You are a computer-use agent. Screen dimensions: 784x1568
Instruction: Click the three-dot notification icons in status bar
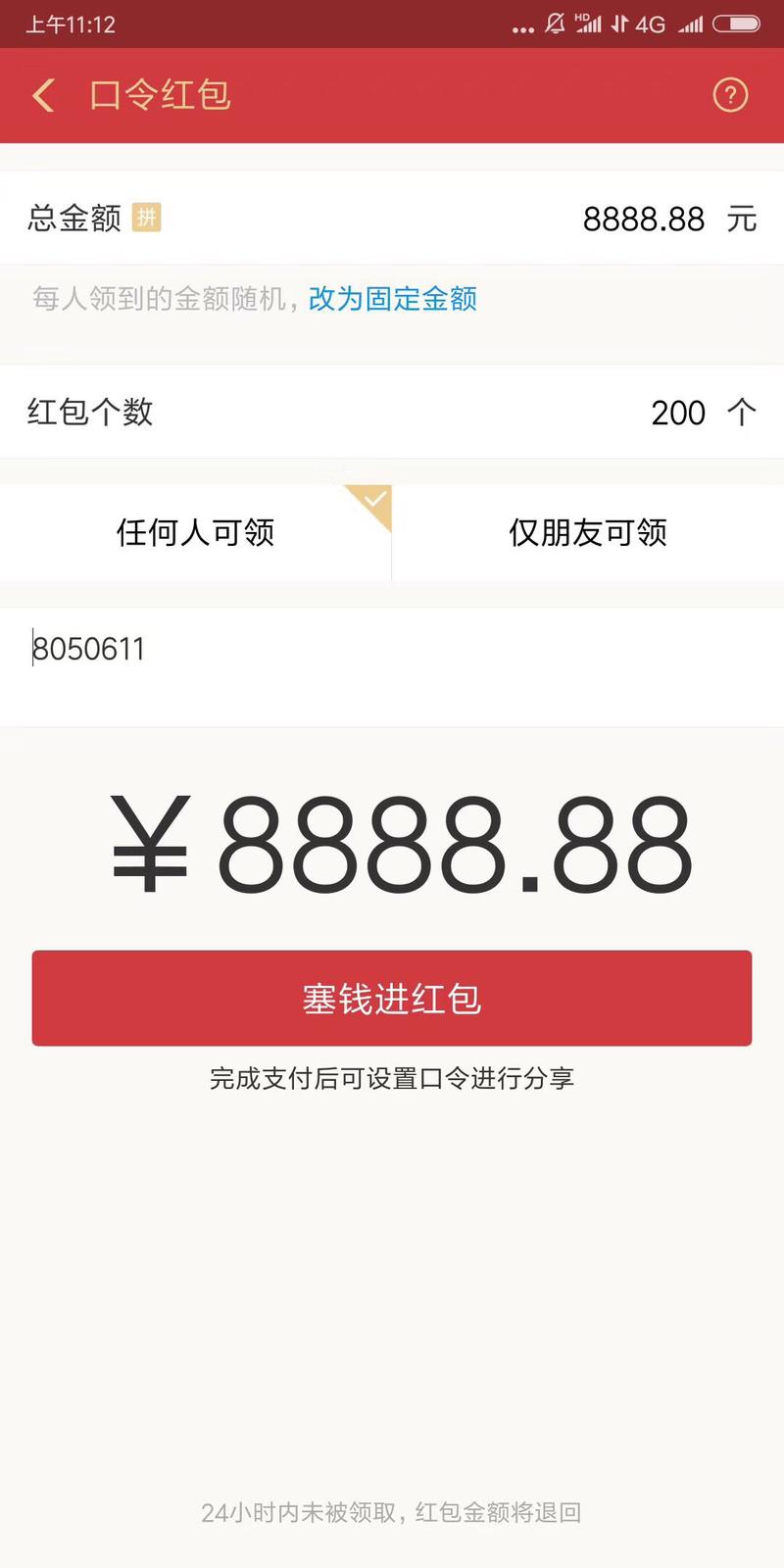click(522, 27)
